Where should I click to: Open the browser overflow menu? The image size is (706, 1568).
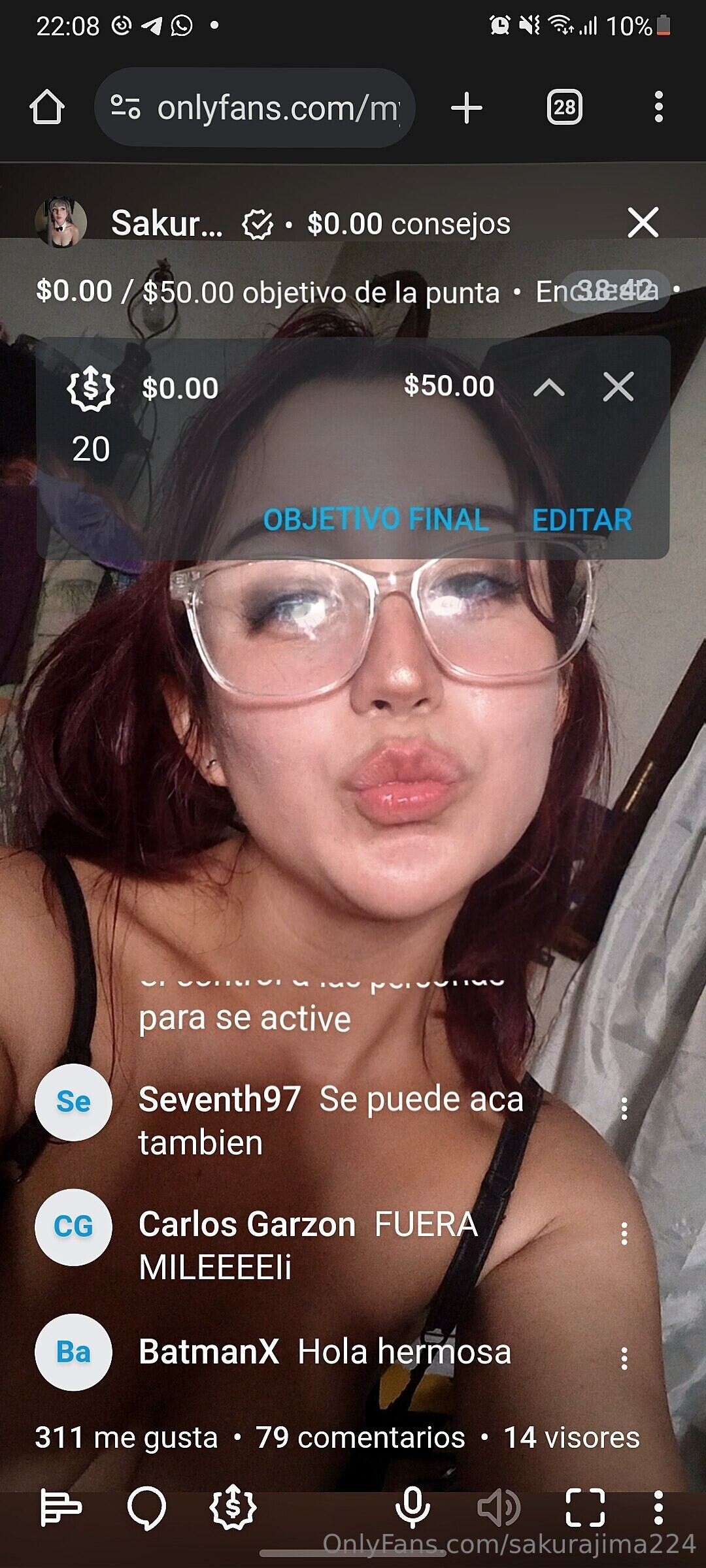pos(658,107)
